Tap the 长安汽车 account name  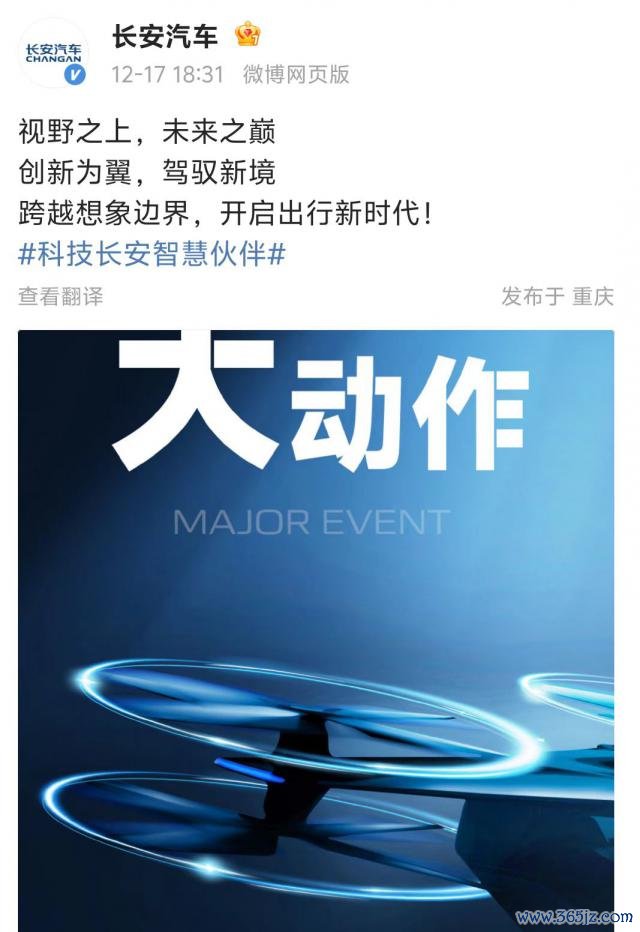coord(164,37)
